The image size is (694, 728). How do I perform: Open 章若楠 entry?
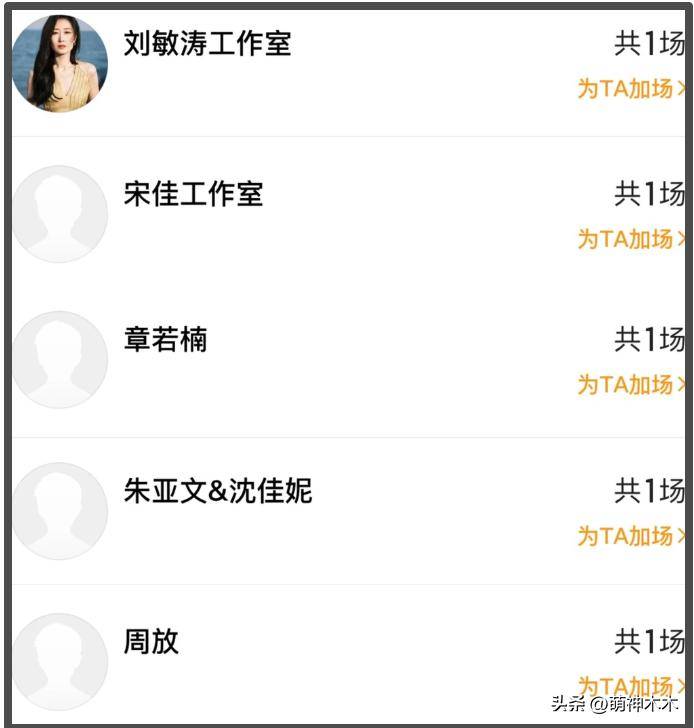point(165,340)
